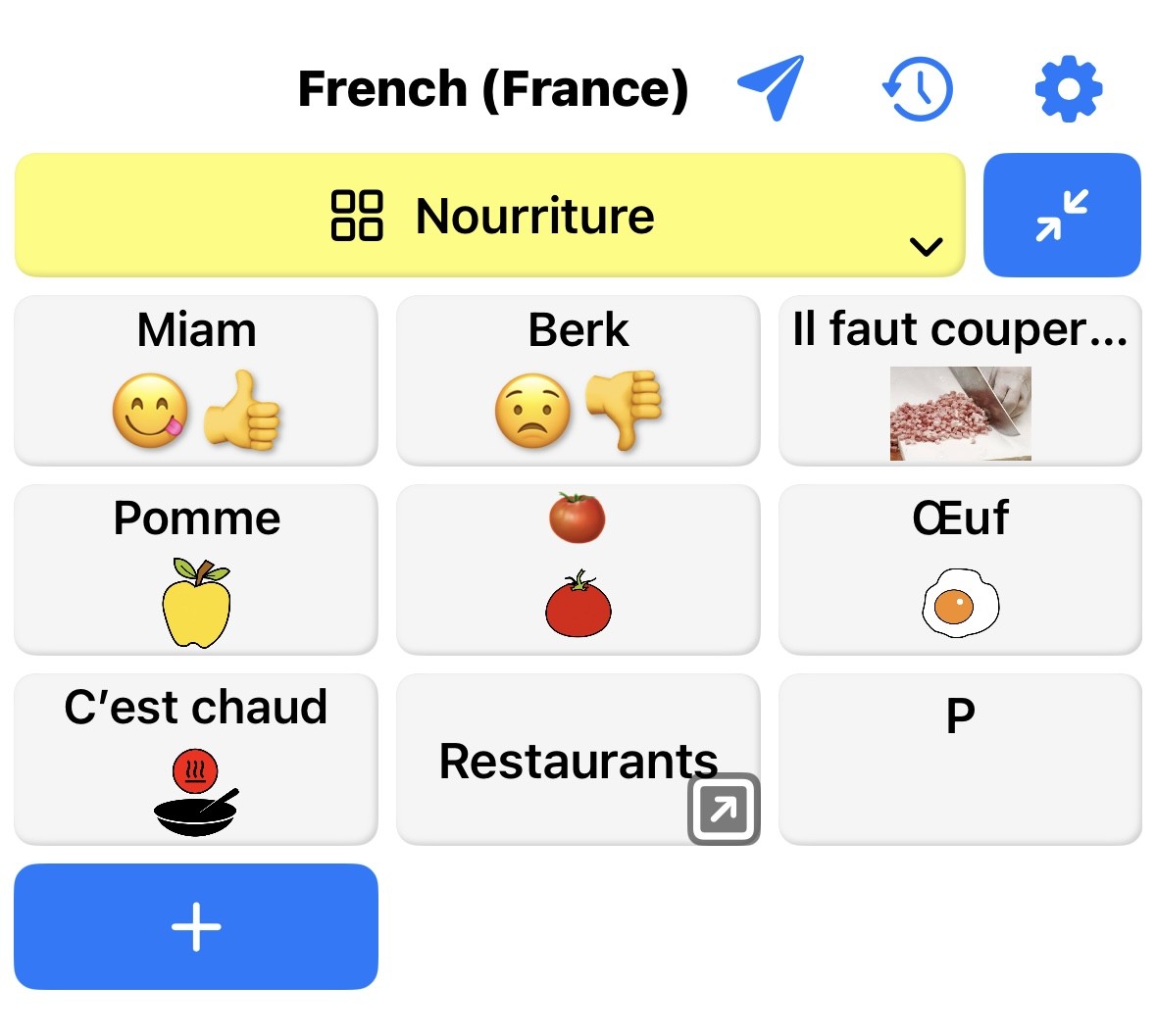This screenshot has height=1036, width=1156.
Task: Select the Berk tile
Action: click(578, 380)
